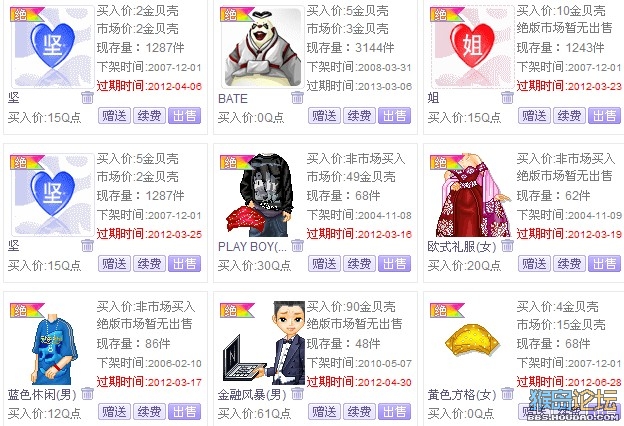Delete the BATE item with trash icon
624x426 pixels.
point(297,97)
